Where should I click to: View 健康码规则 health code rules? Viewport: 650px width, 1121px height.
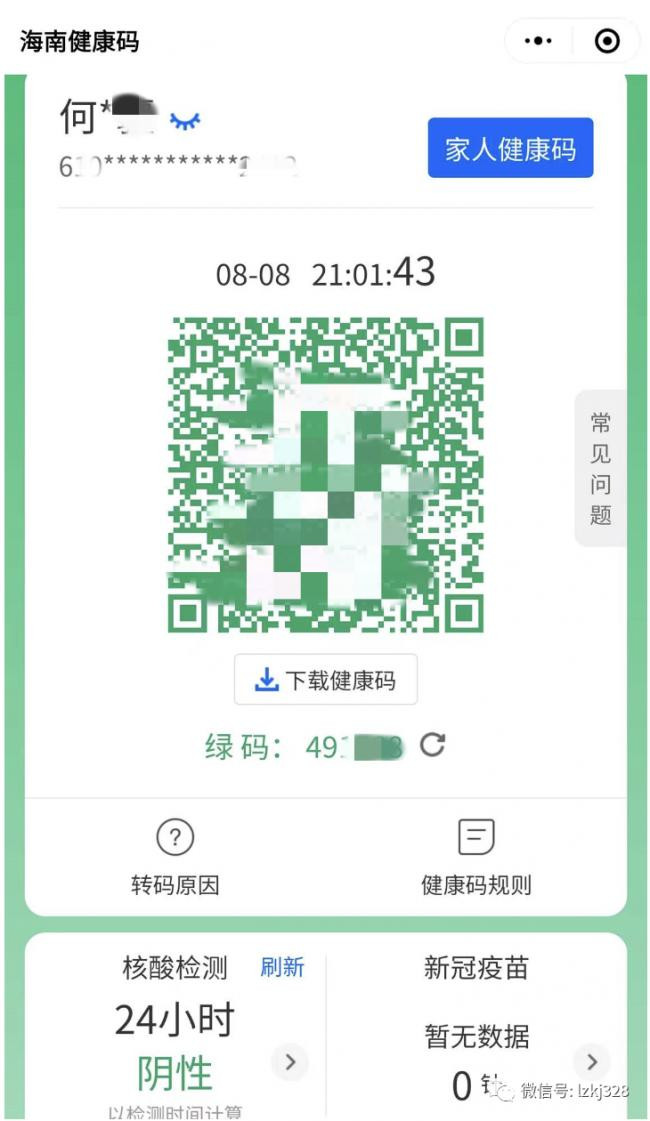[476, 856]
